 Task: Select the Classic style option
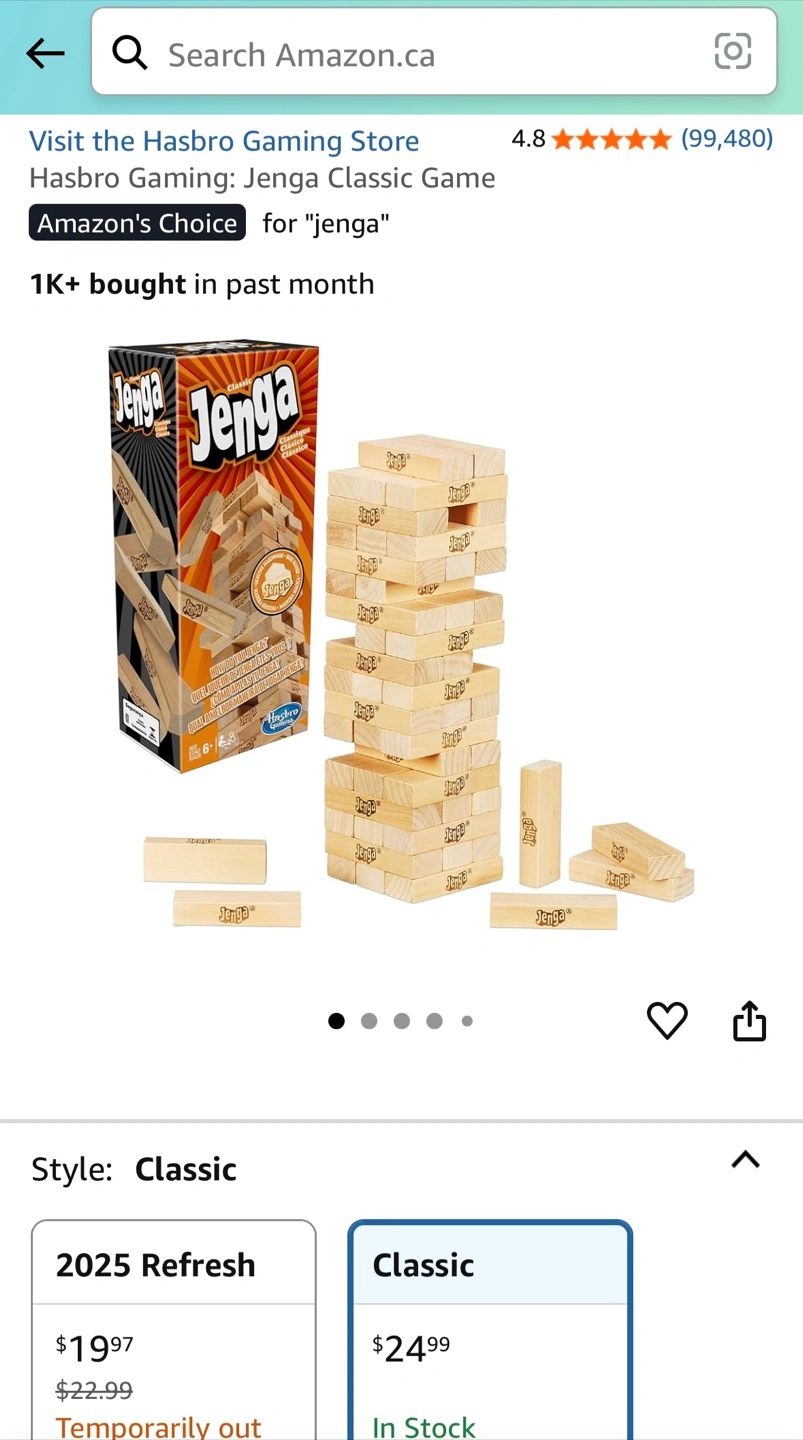(490, 1330)
